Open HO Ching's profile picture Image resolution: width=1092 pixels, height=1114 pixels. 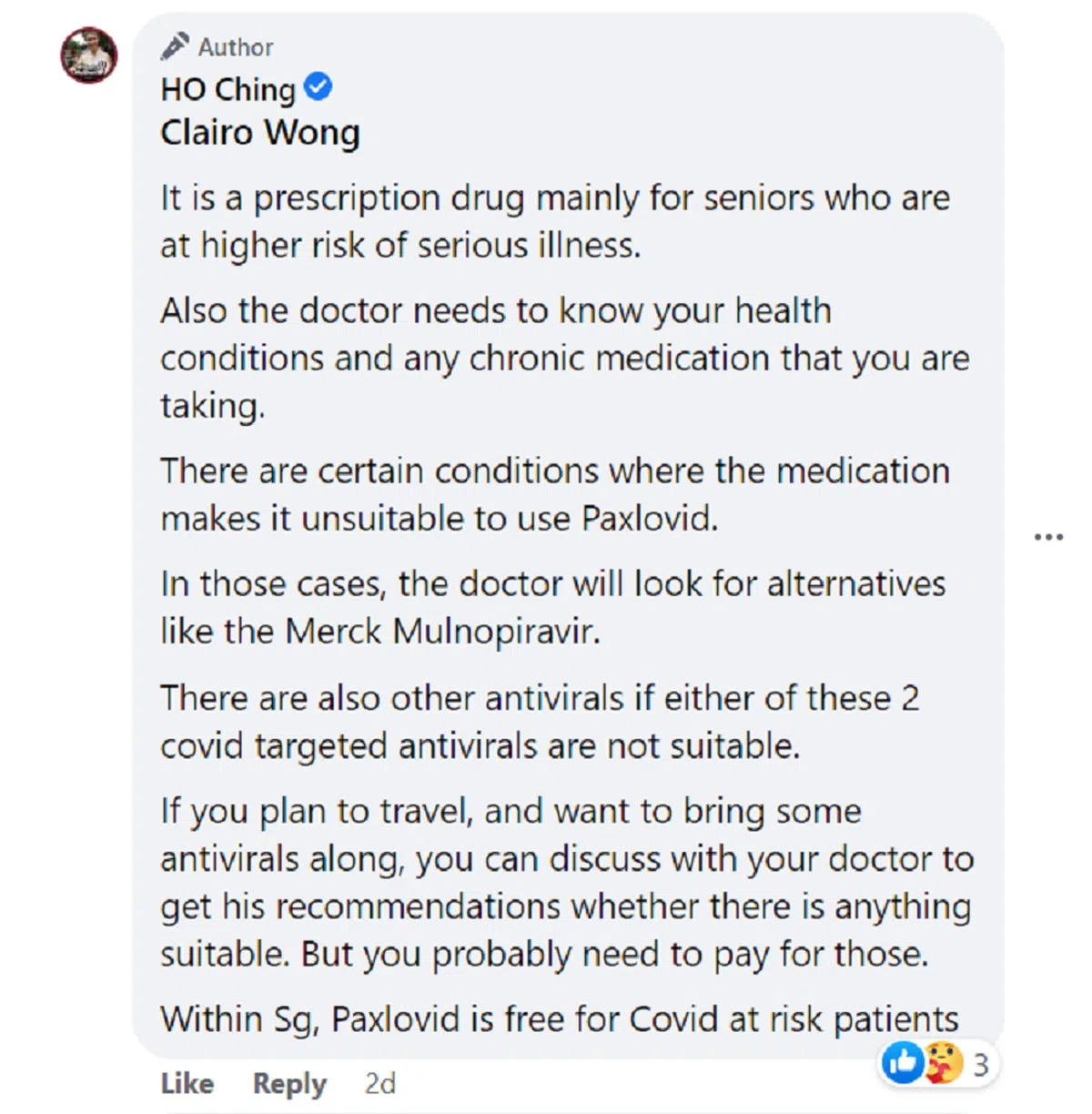(89, 56)
